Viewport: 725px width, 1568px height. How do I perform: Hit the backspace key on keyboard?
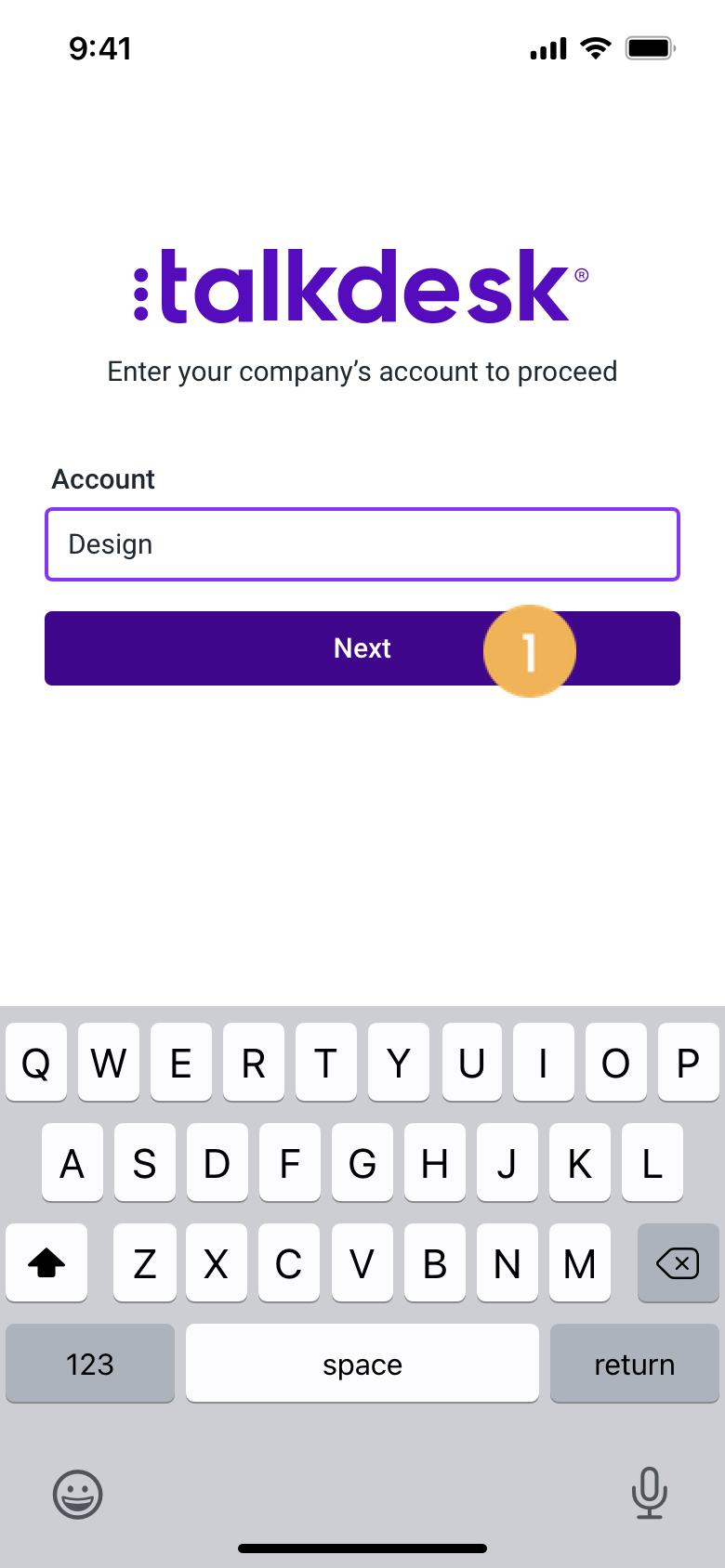(678, 1263)
